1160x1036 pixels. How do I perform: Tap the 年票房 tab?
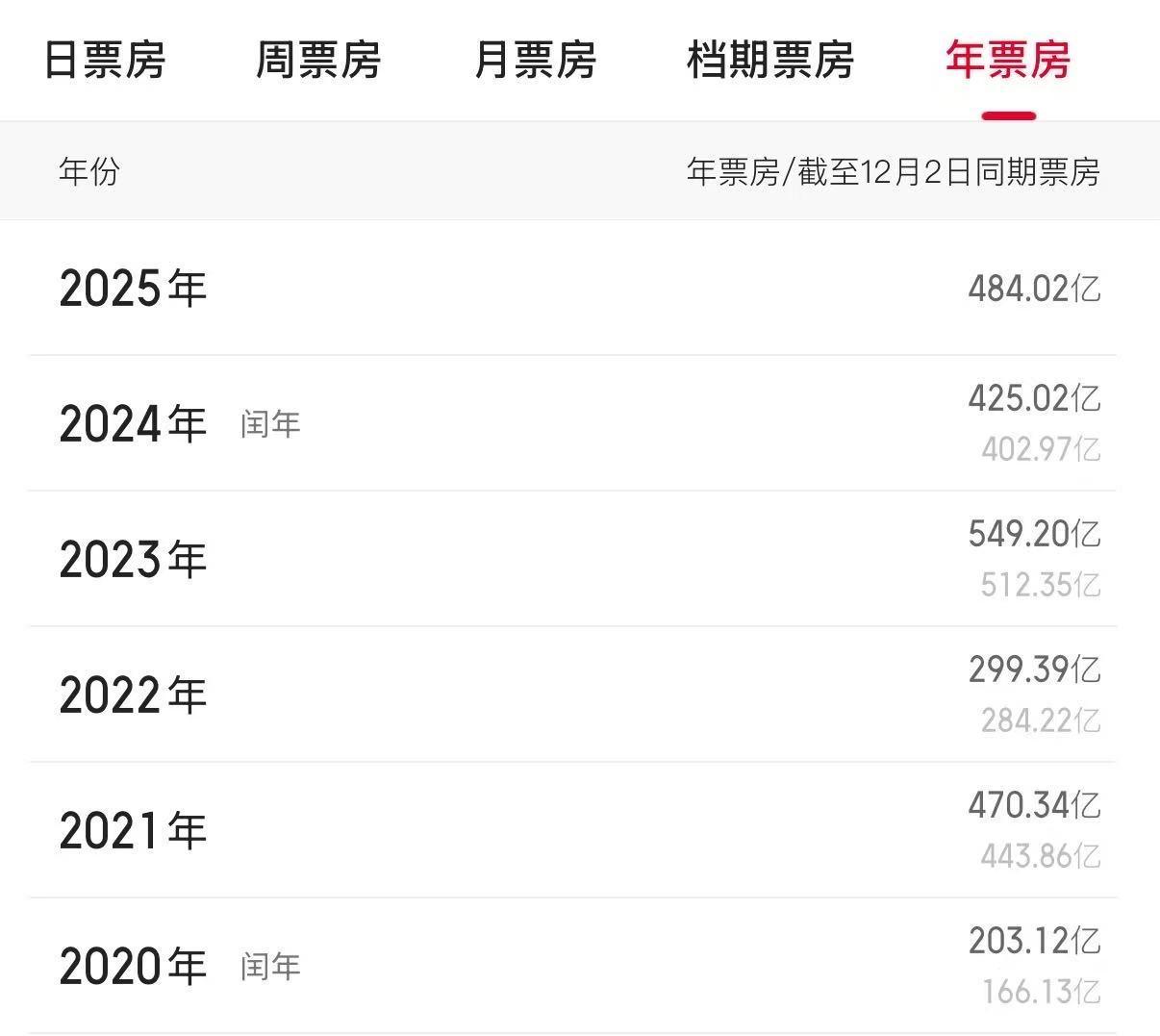[1008, 60]
